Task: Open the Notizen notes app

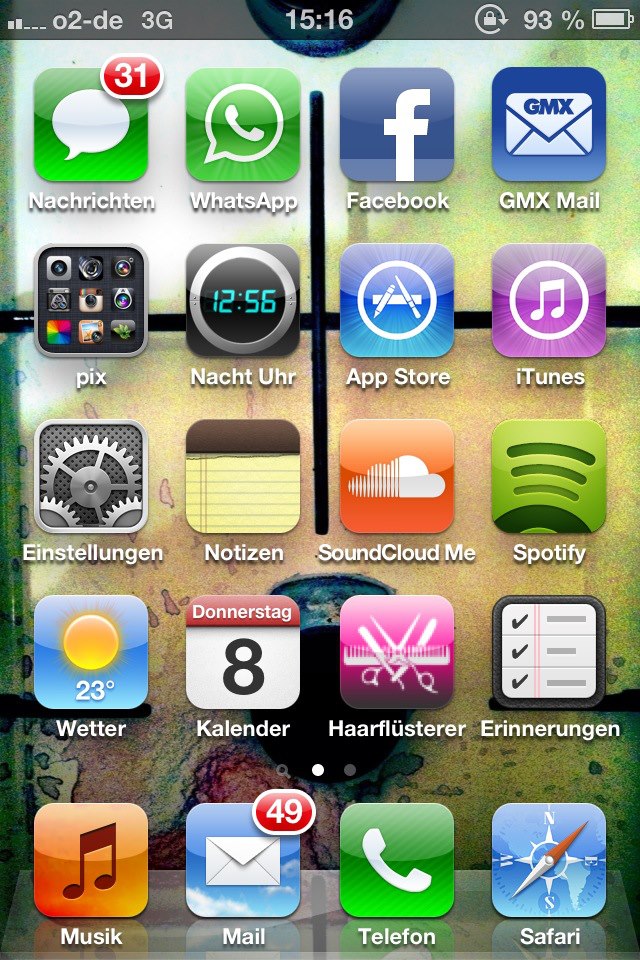Action: (x=243, y=477)
